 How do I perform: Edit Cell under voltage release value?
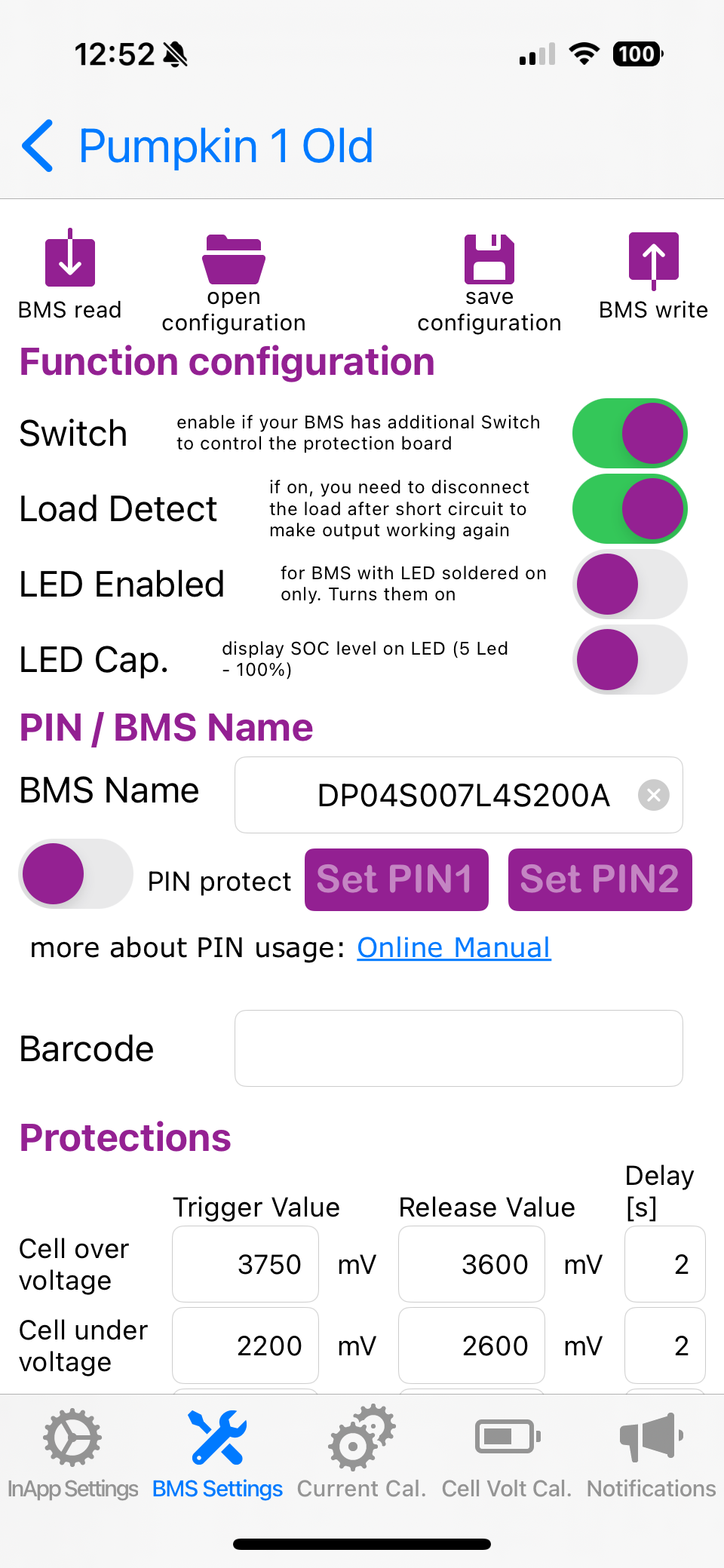[471, 1346]
